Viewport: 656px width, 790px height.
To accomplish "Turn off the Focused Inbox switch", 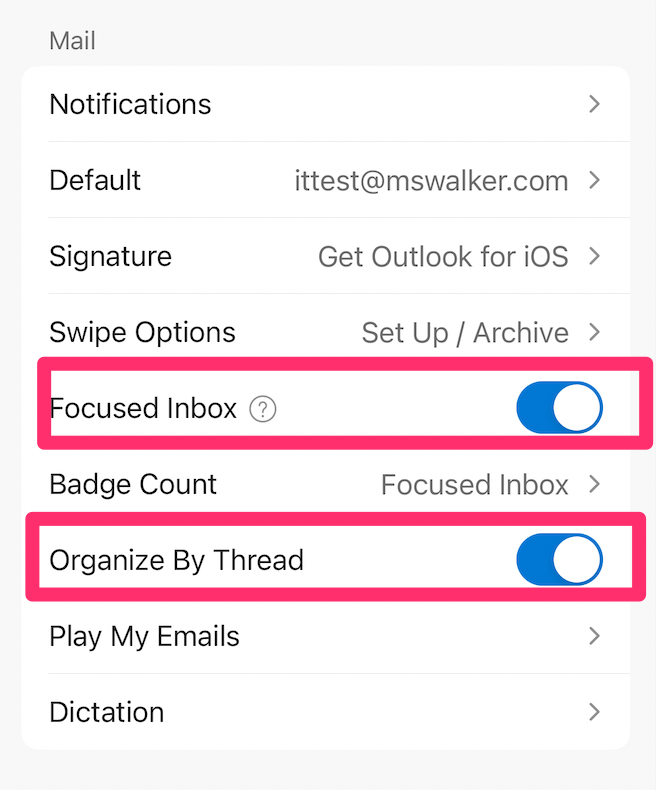I will (559, 408).
